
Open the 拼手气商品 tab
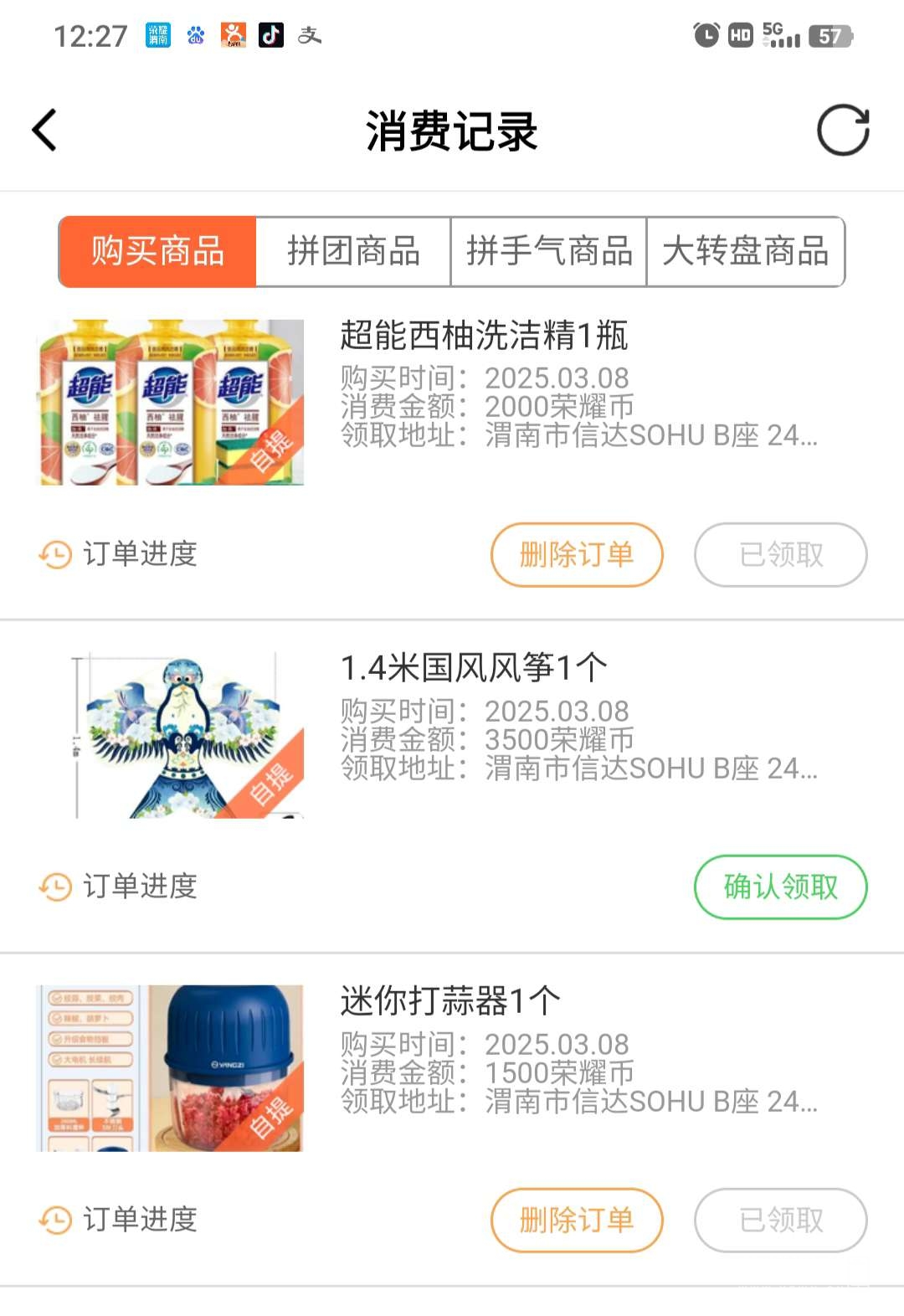tap(549, 251)
